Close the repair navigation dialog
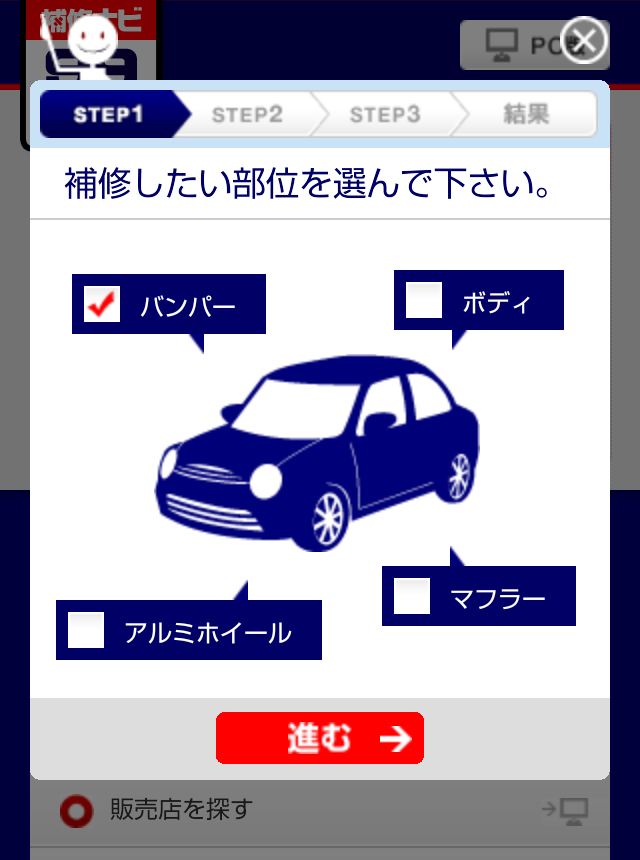 (584, 41)
